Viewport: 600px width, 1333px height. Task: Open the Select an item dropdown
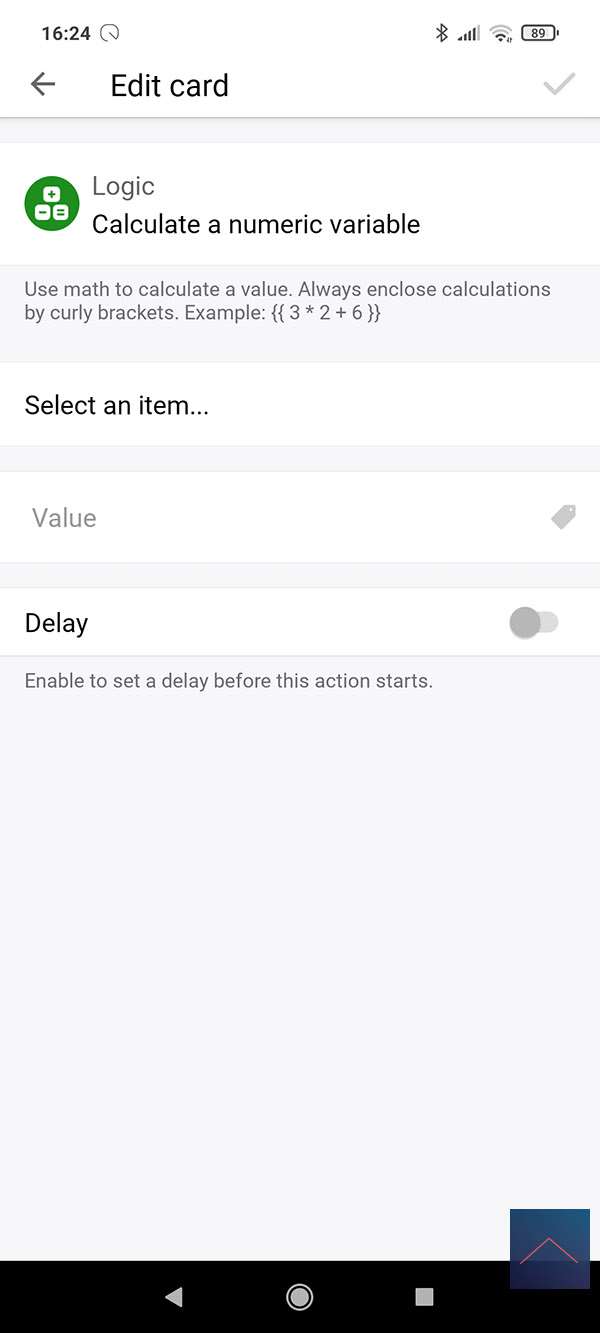point(300,405)
